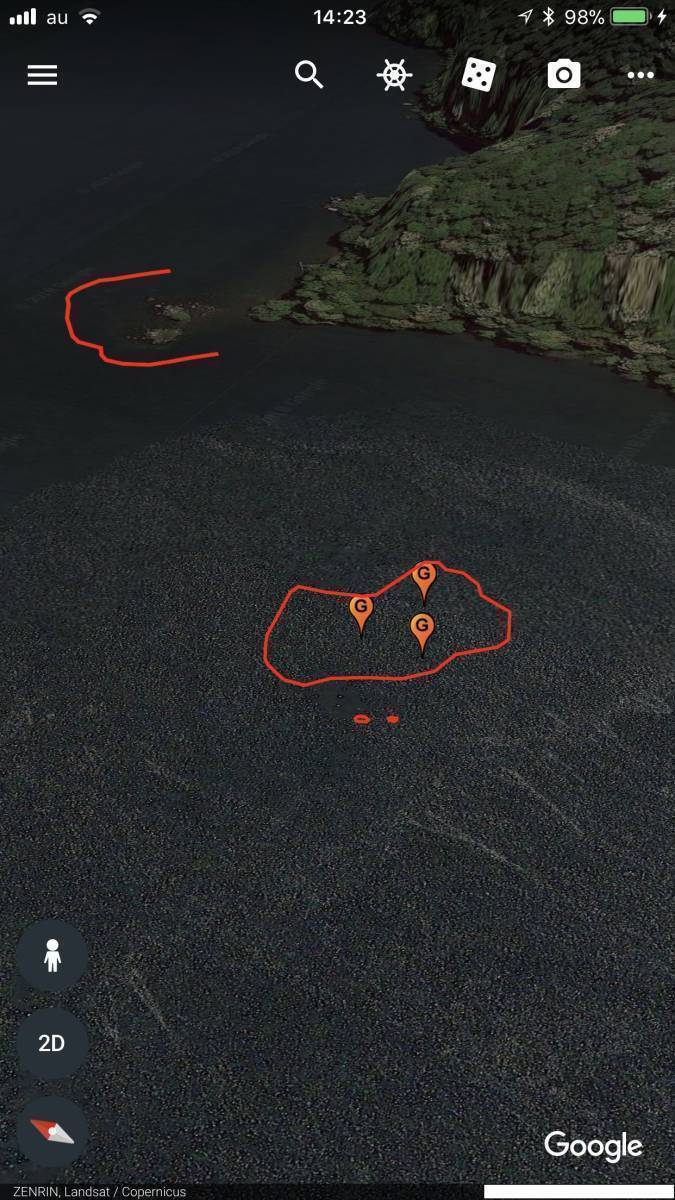
Task: Reset orientation with the compass
Action: (52, 1131)
